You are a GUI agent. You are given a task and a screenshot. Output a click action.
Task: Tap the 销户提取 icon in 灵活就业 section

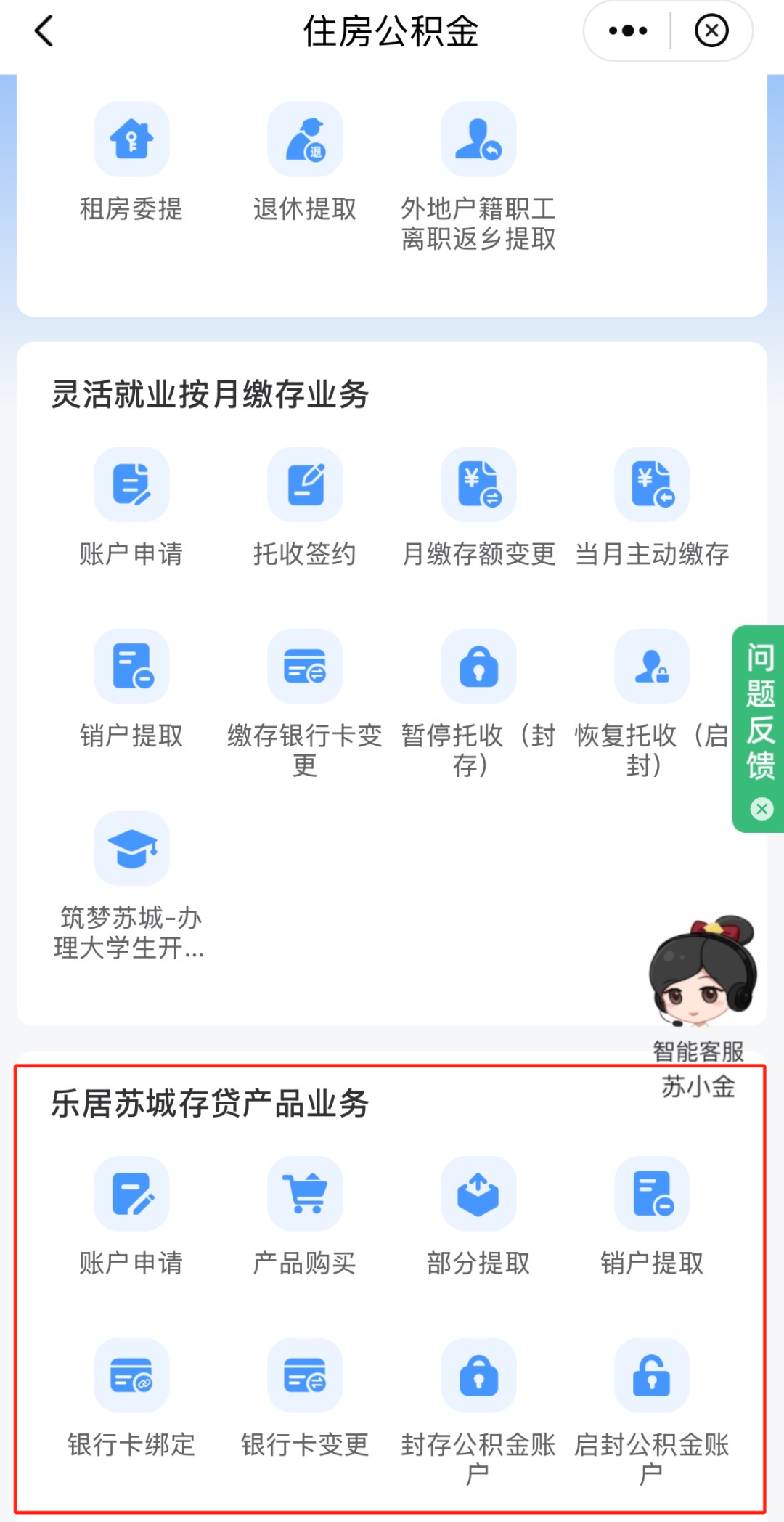click(131, 666)
